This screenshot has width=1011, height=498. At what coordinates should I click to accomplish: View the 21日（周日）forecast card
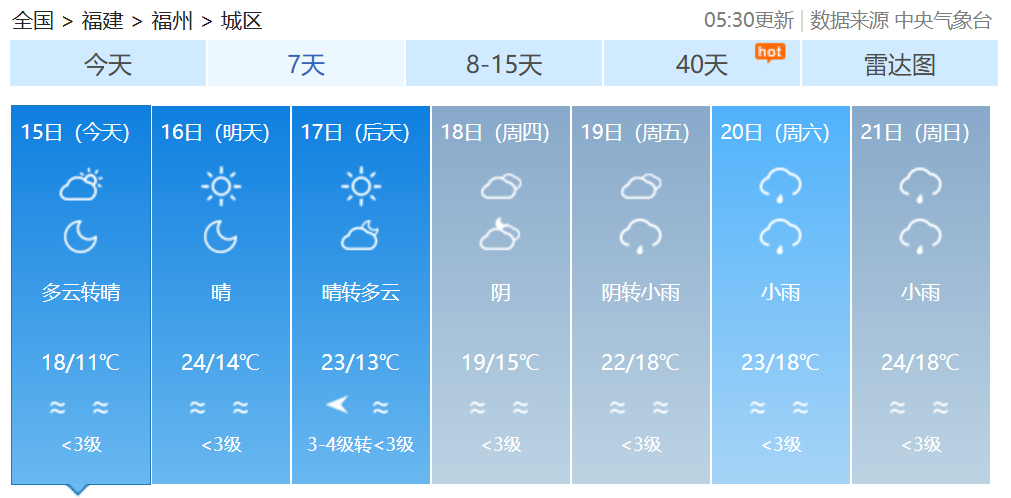pyautogui.click(x=921, y=295)
